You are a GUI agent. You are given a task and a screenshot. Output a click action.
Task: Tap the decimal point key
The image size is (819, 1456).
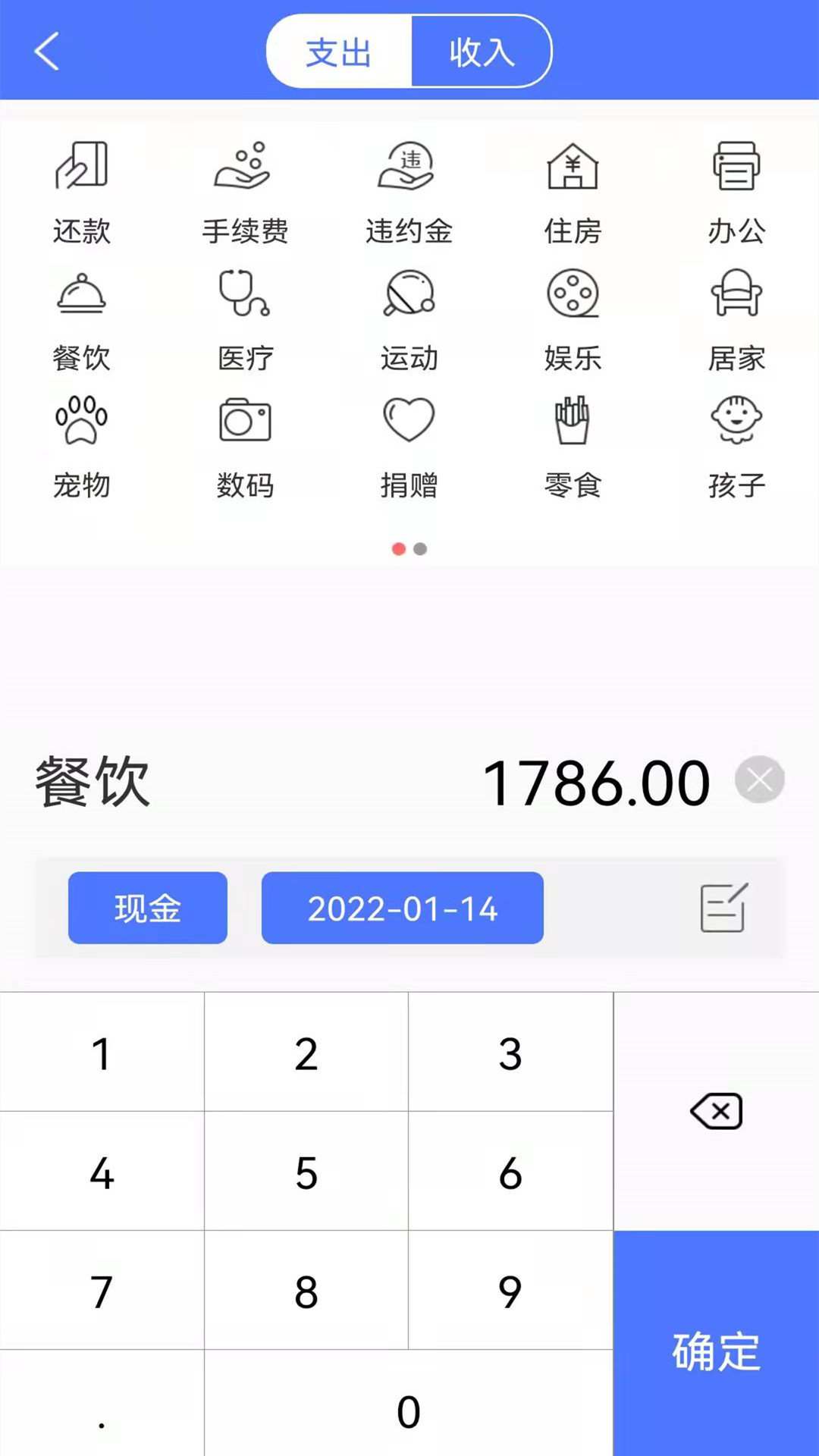(x=102, y=1403)
